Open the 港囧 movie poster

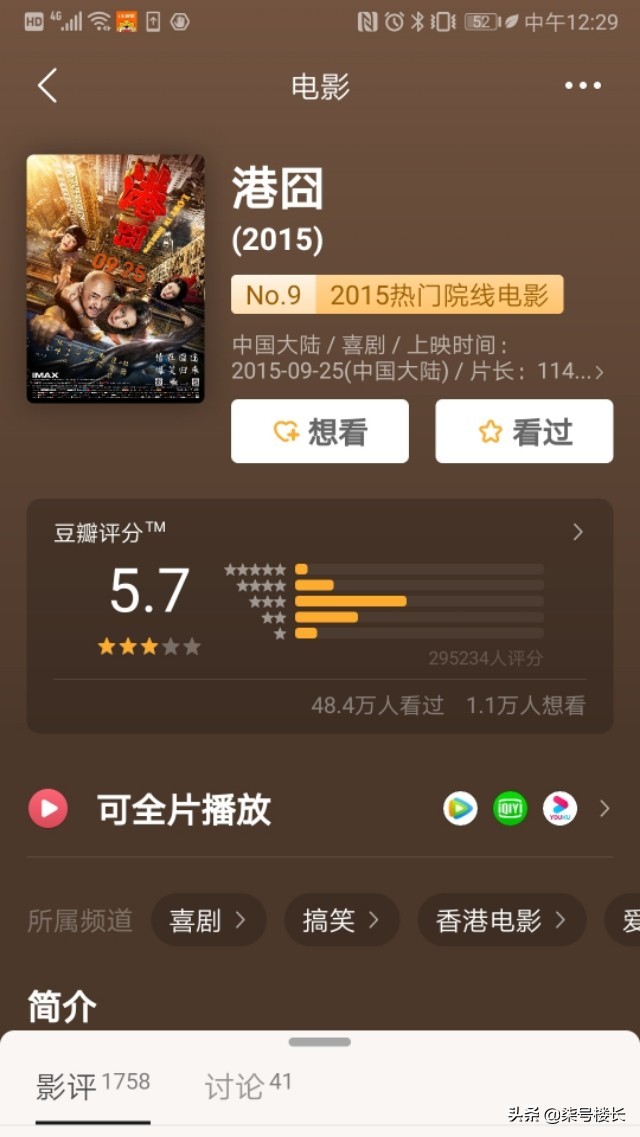tap(115, 279)
